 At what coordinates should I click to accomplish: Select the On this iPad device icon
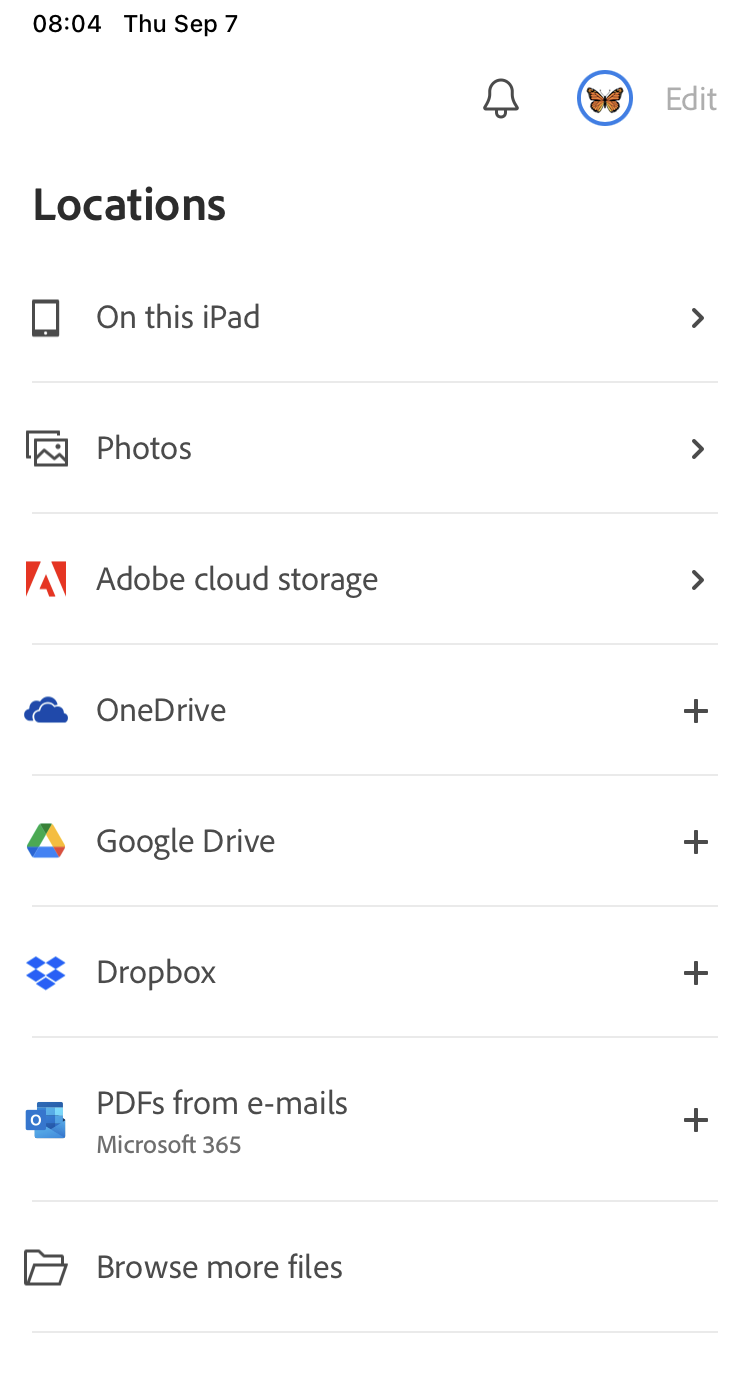point(45,317)
